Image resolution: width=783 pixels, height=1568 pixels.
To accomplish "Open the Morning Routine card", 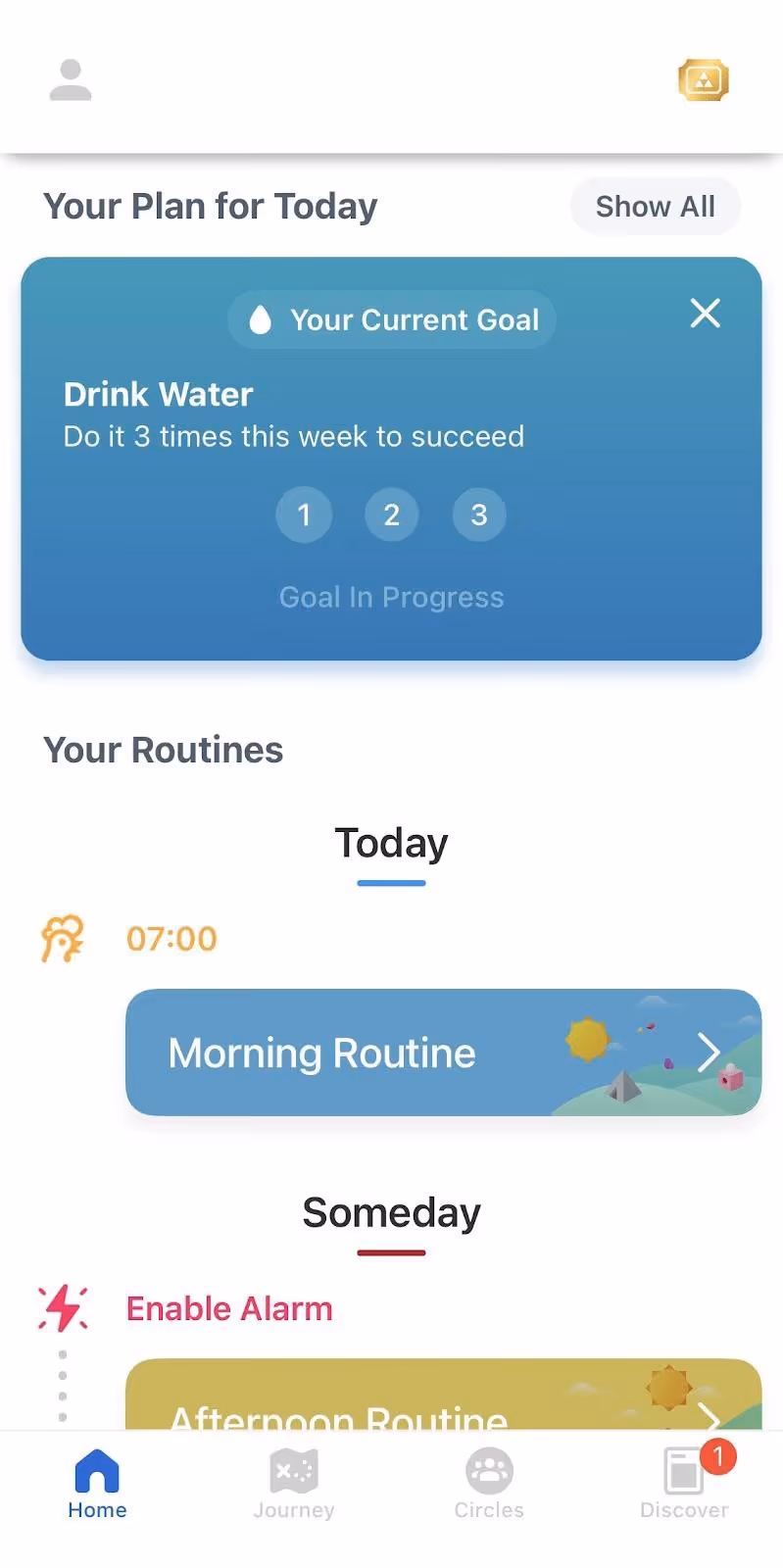I will [443, 1053].
